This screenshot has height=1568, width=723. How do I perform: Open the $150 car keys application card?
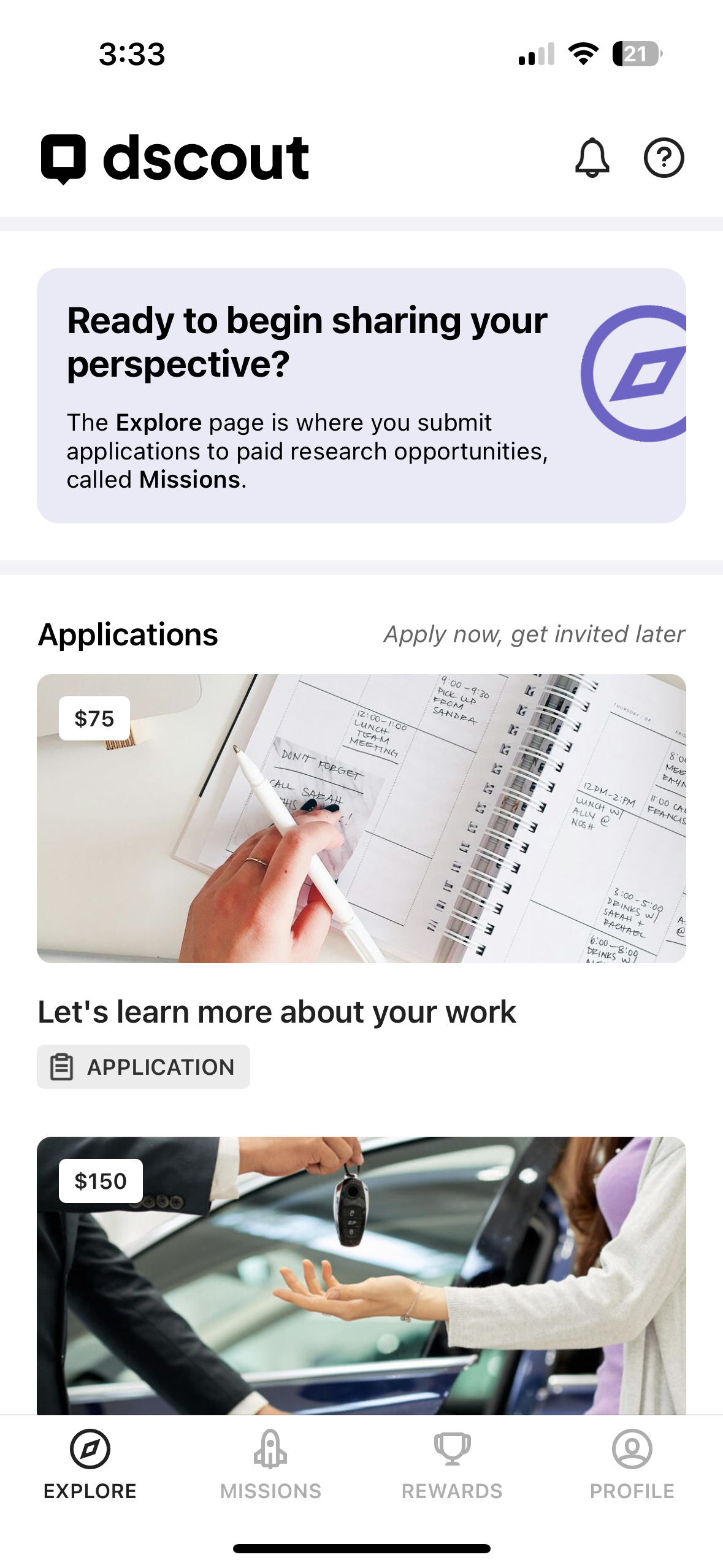coord(361,1276)
